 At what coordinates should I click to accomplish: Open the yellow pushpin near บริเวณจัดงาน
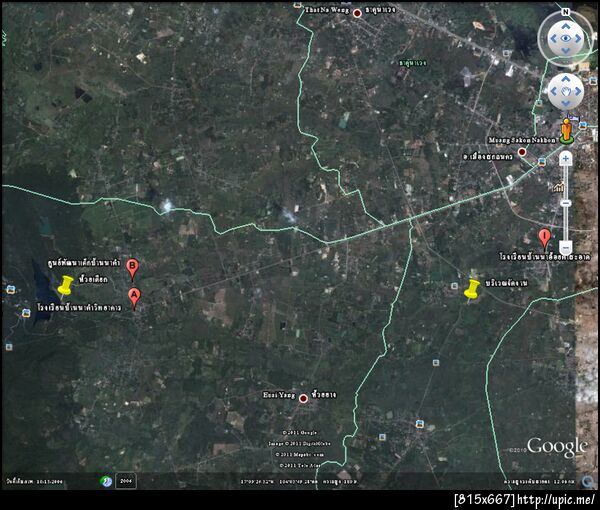click(x=472, y=289)
